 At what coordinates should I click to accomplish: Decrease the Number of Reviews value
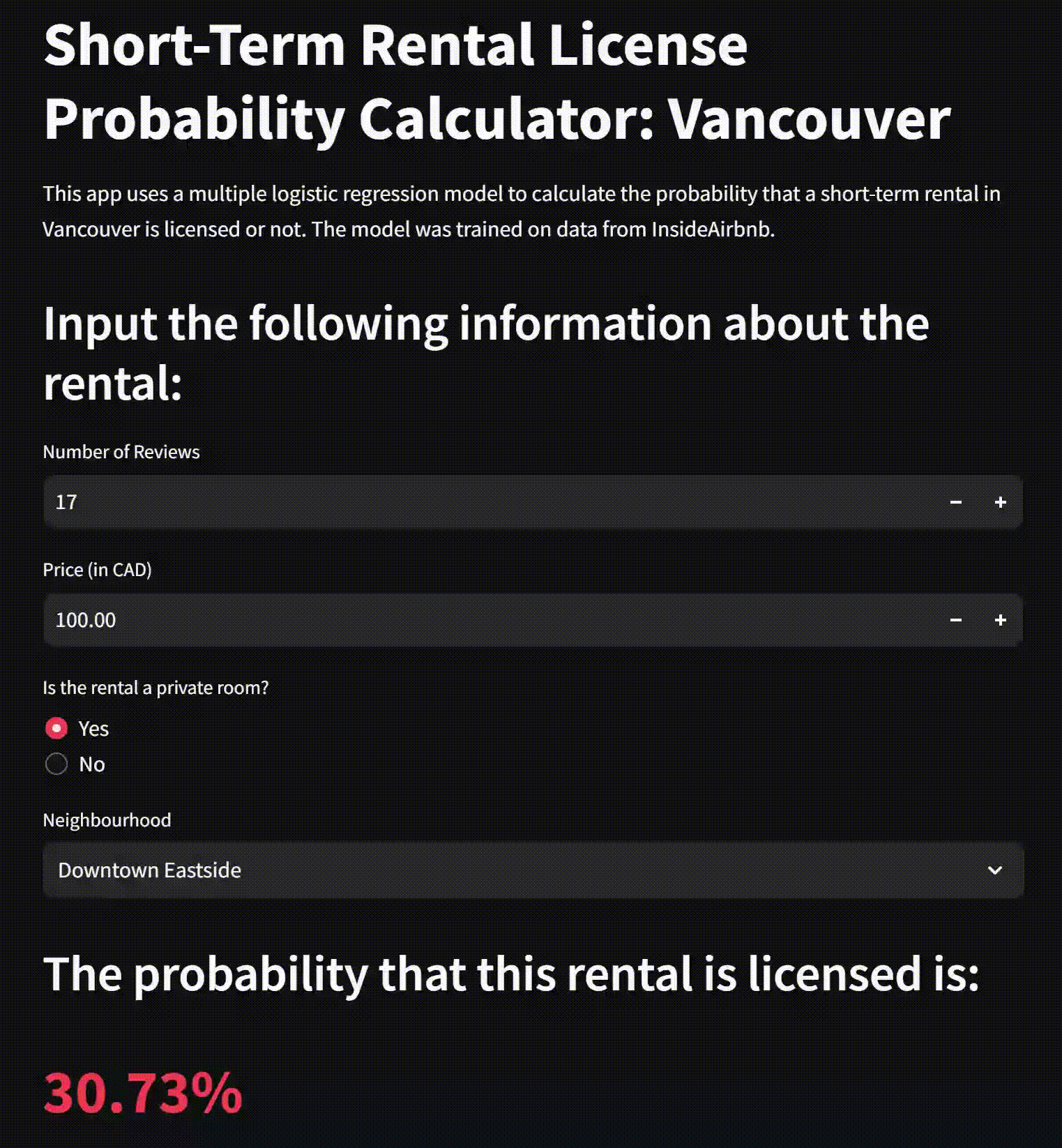click(955, 502)
